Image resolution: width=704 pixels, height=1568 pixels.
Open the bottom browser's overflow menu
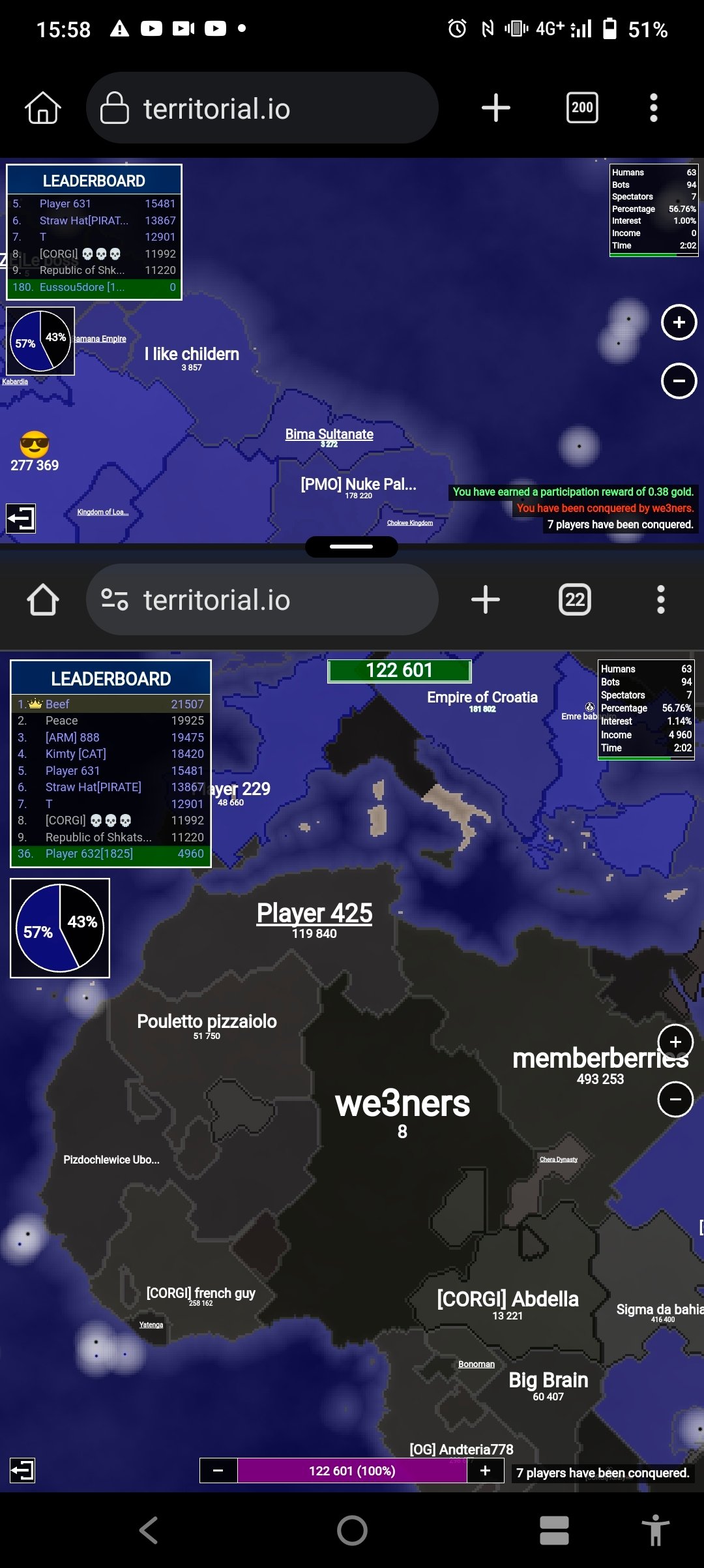[661, 599]
